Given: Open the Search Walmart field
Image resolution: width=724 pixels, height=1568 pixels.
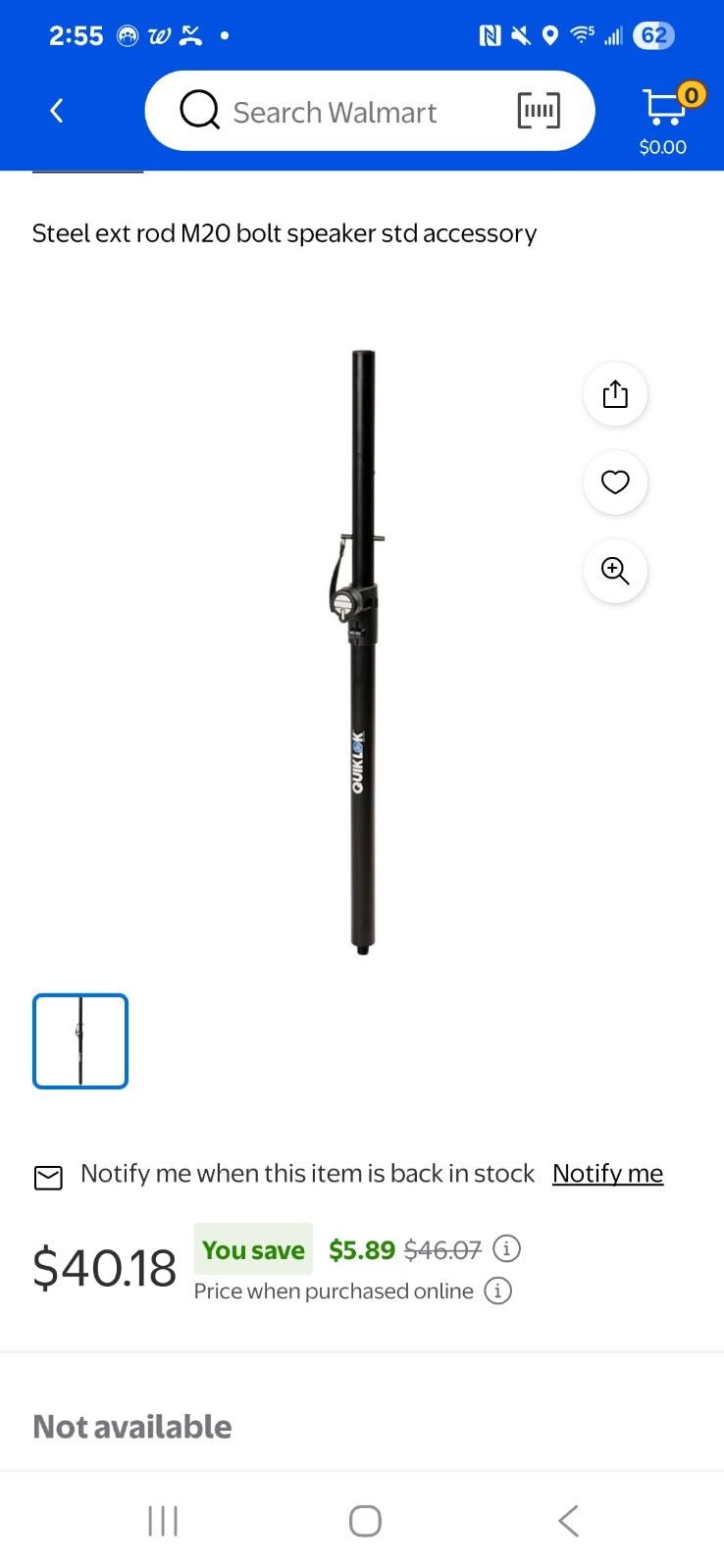Looking at the screenshot, I should pyautogui.click(x=334, y=112).
